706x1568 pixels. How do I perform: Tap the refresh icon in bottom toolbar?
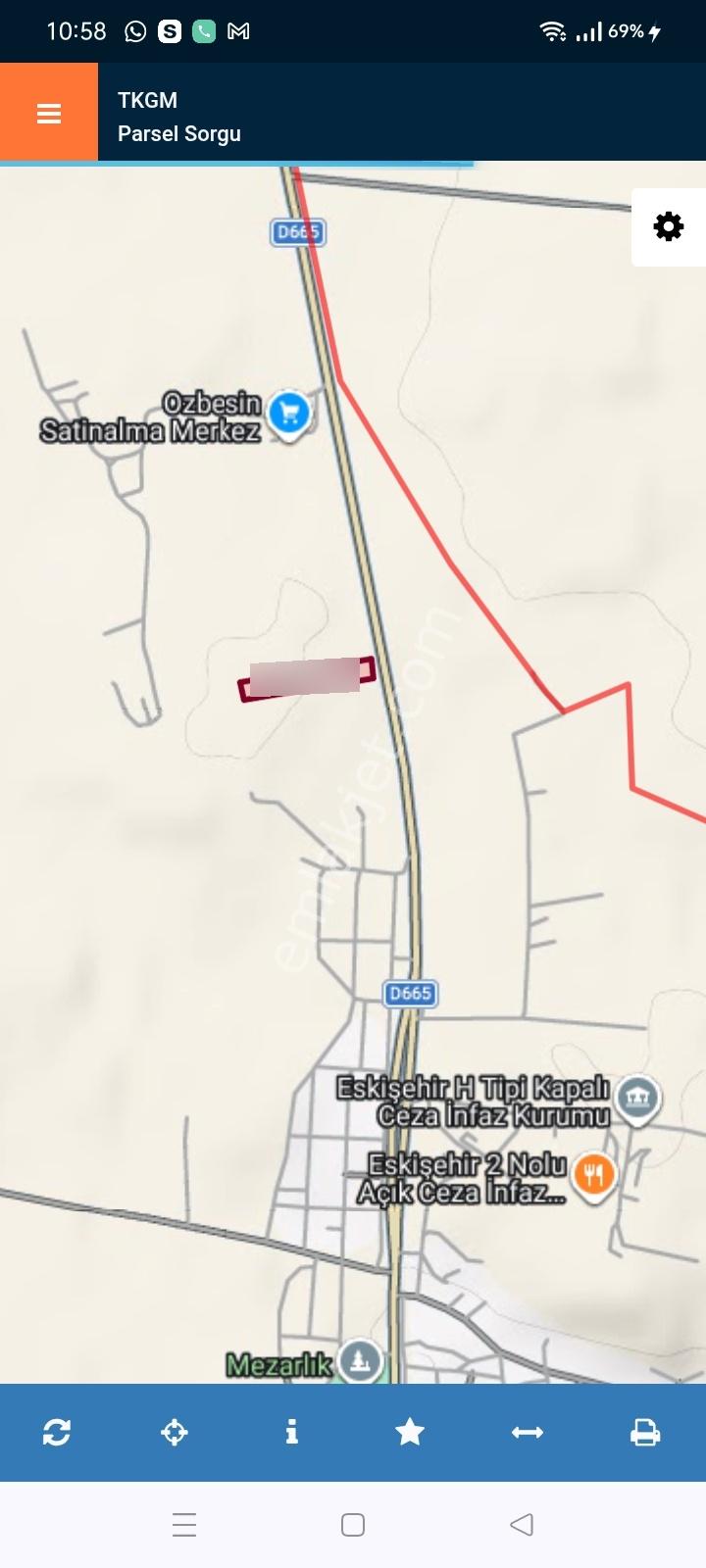(57, 1433)
